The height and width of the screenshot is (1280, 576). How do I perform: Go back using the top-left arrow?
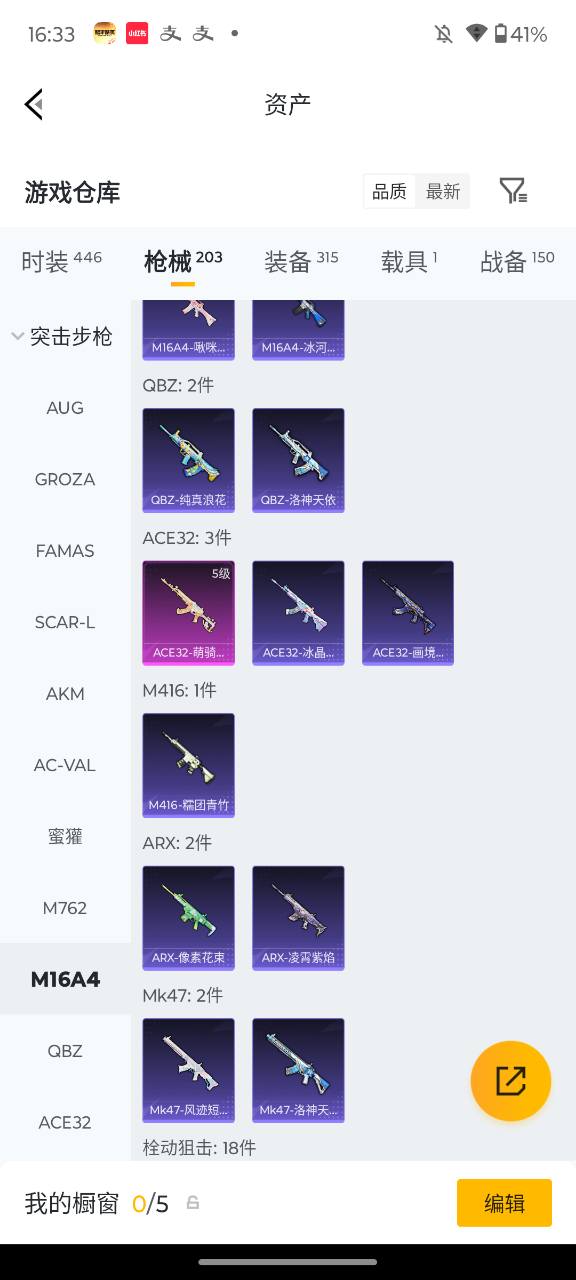pyautogui.click(x=34, y=104)
